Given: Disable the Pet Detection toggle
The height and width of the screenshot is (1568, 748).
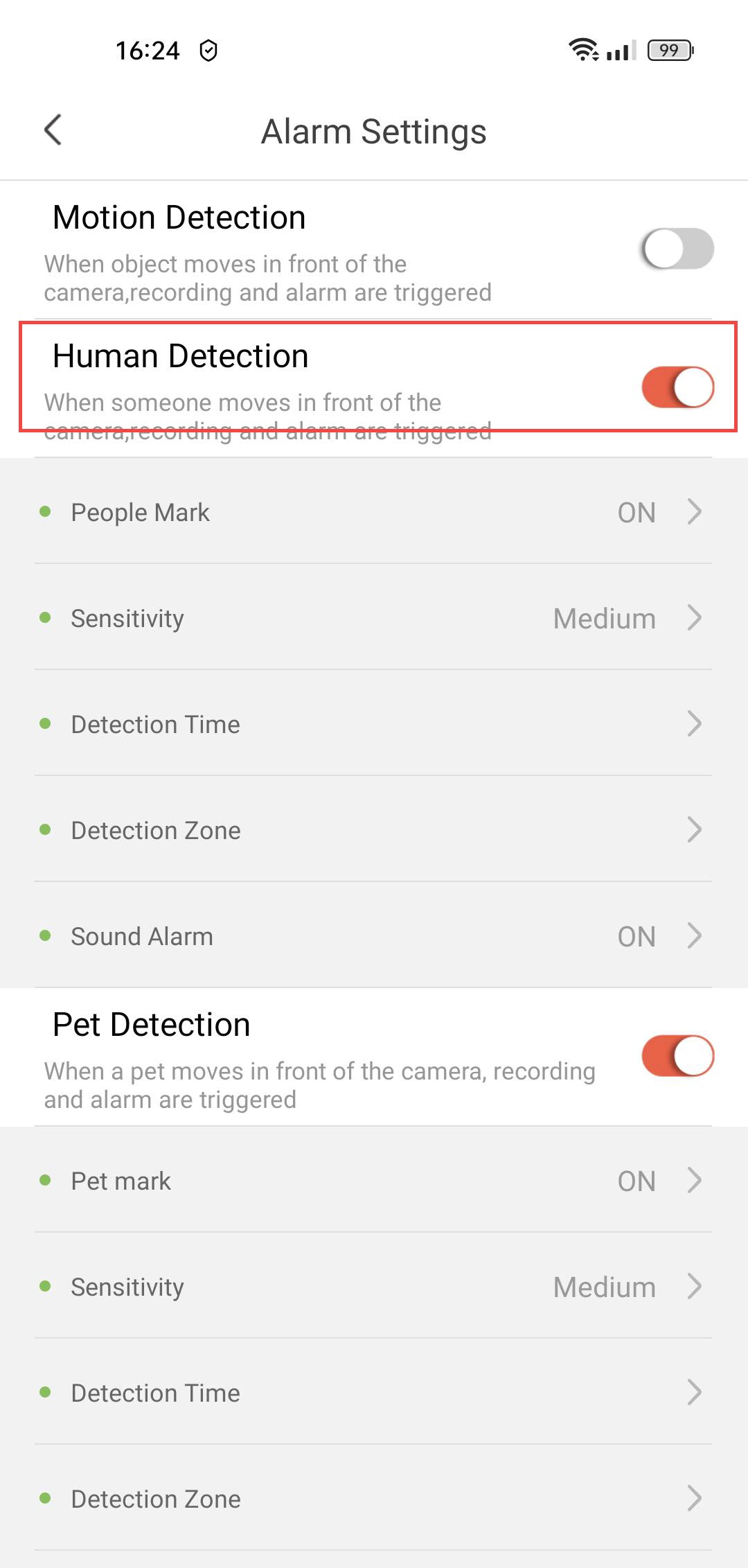Looking at the screenshot, I should (x=677, y=1056).
